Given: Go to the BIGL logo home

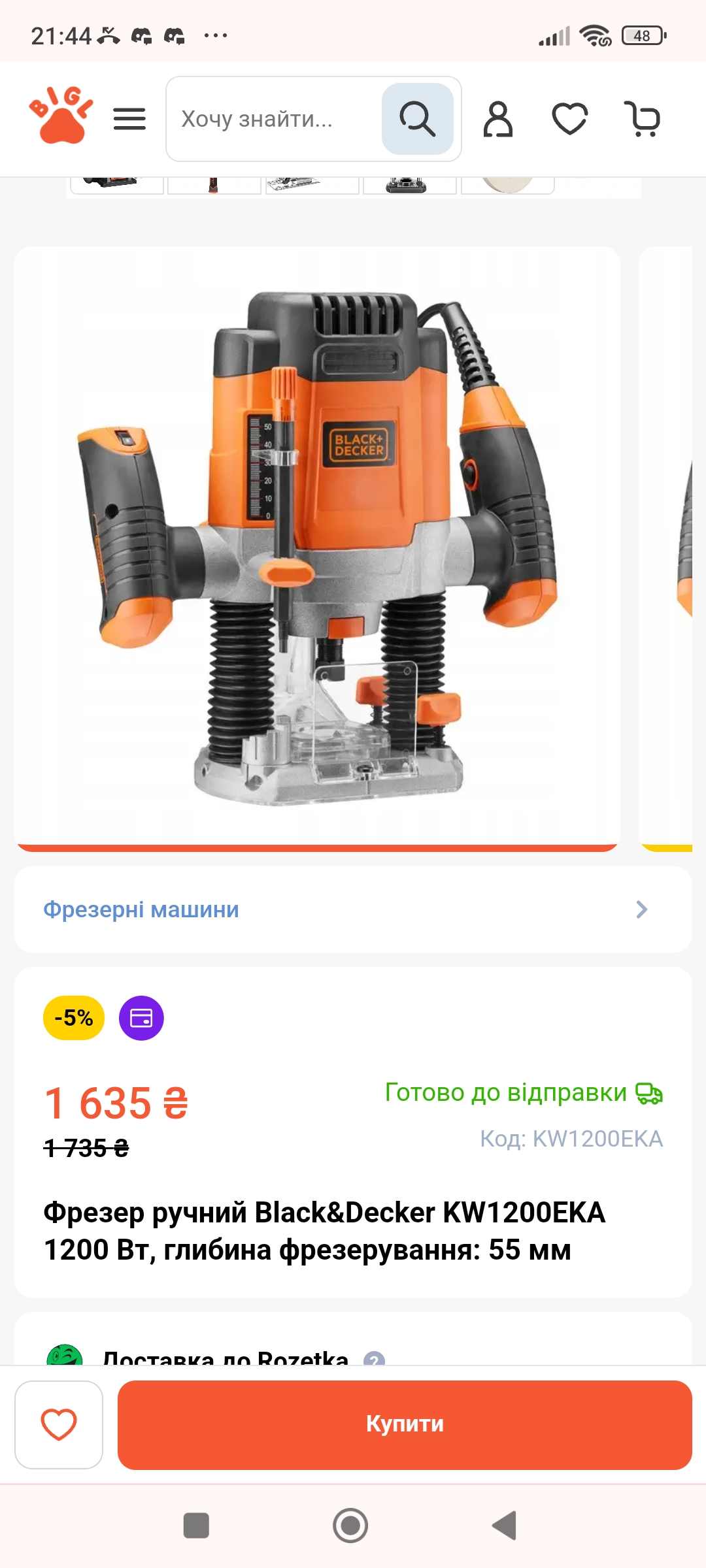Looking at the screenshot, I should pos(61,114).
